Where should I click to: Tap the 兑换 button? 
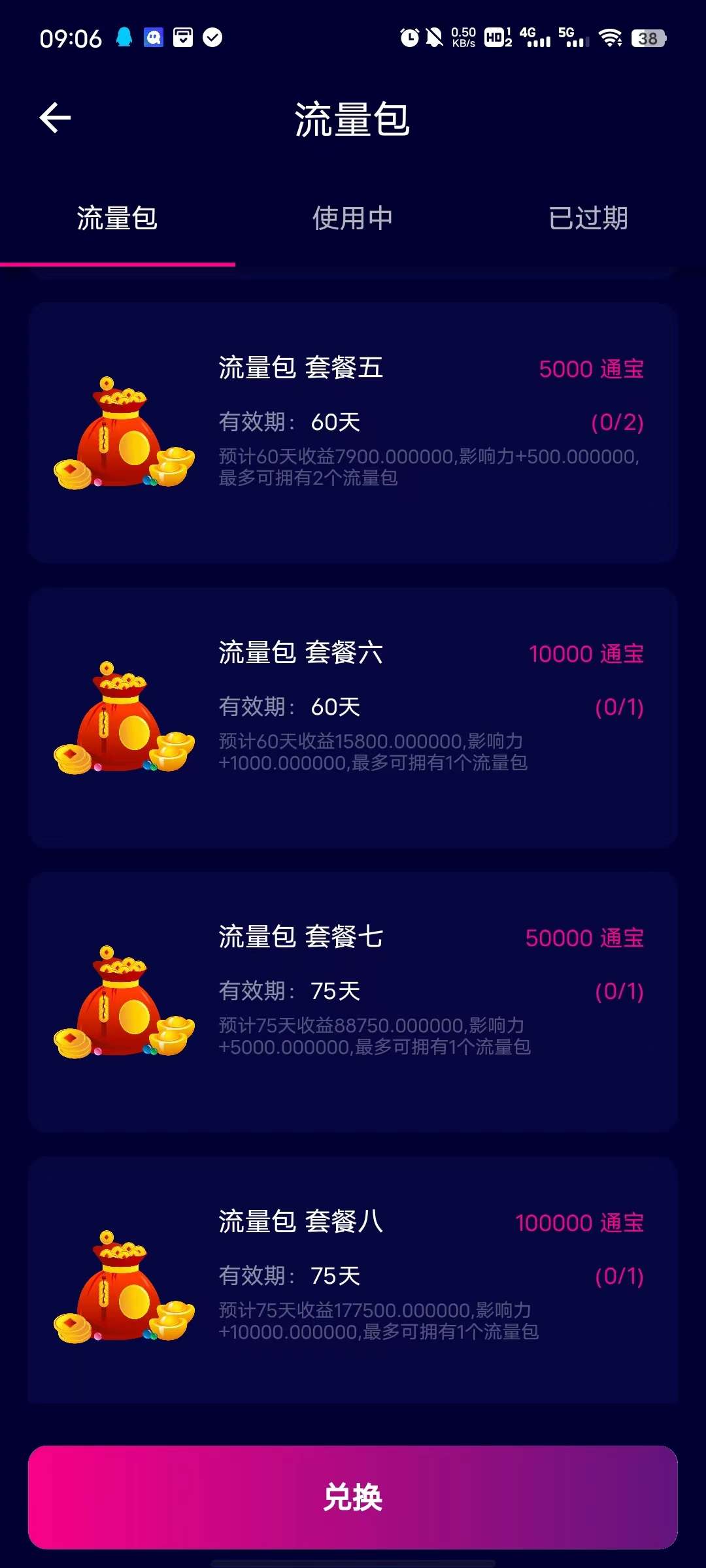click(x=352, y=1497)
